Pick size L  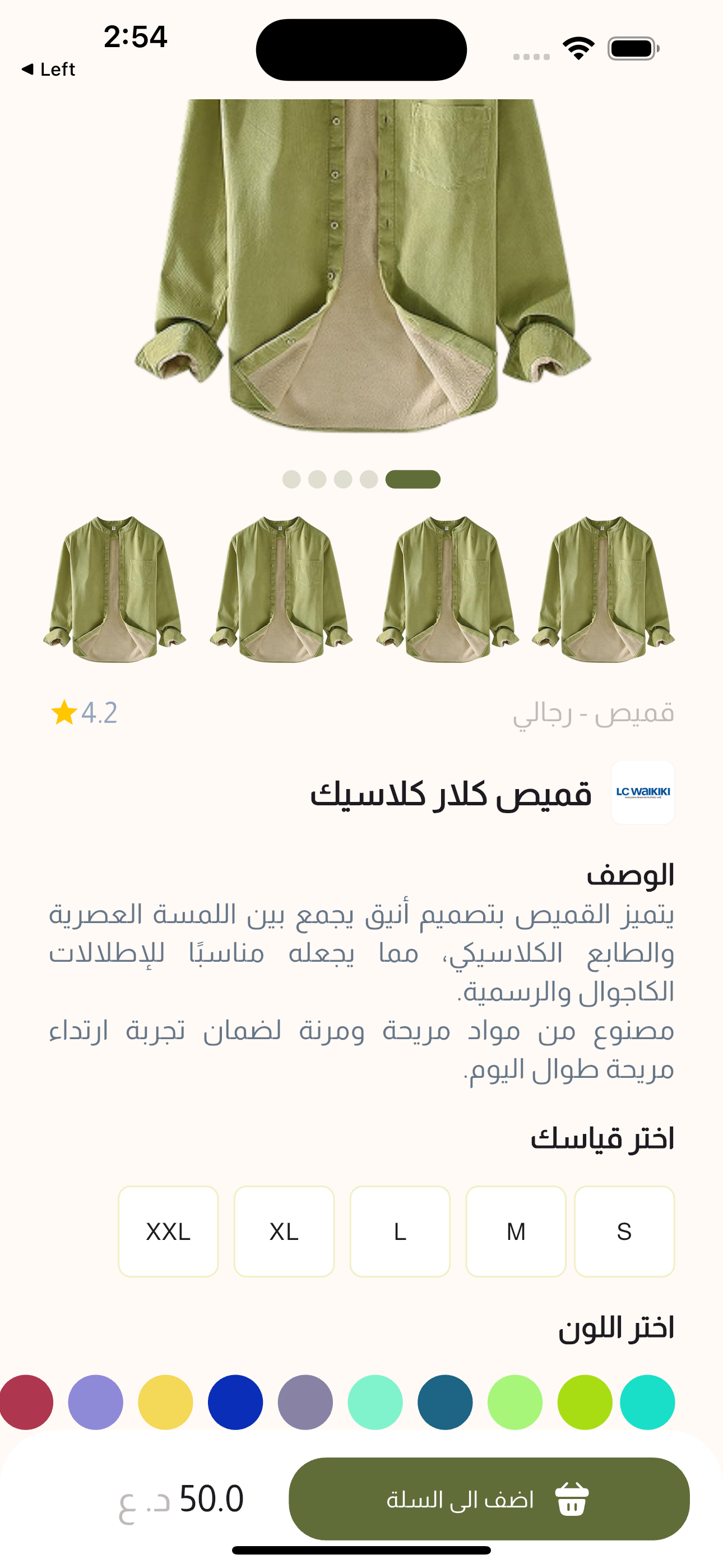coord(400,1231)
